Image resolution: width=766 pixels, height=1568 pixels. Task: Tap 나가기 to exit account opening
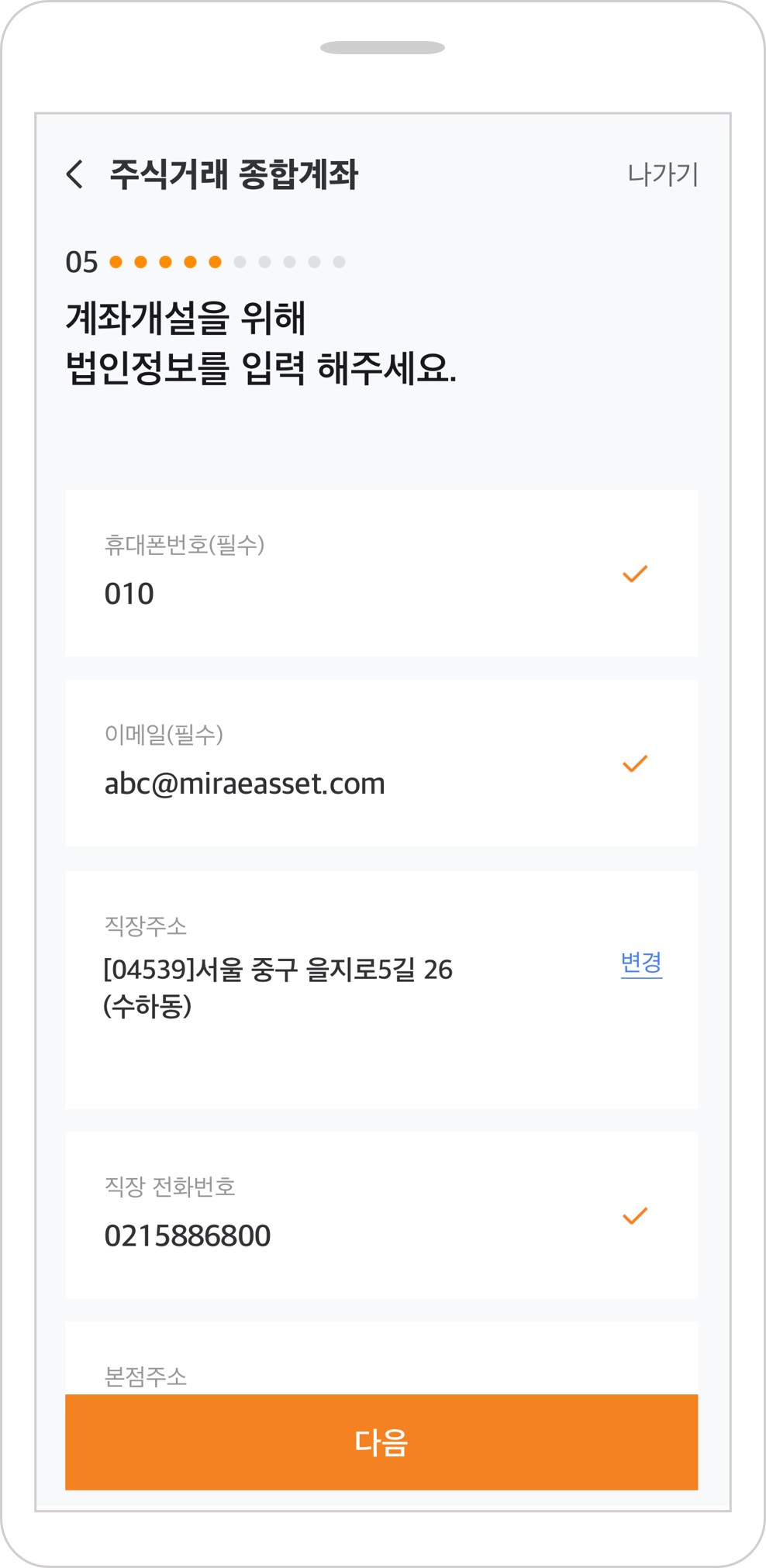[662, 174]
